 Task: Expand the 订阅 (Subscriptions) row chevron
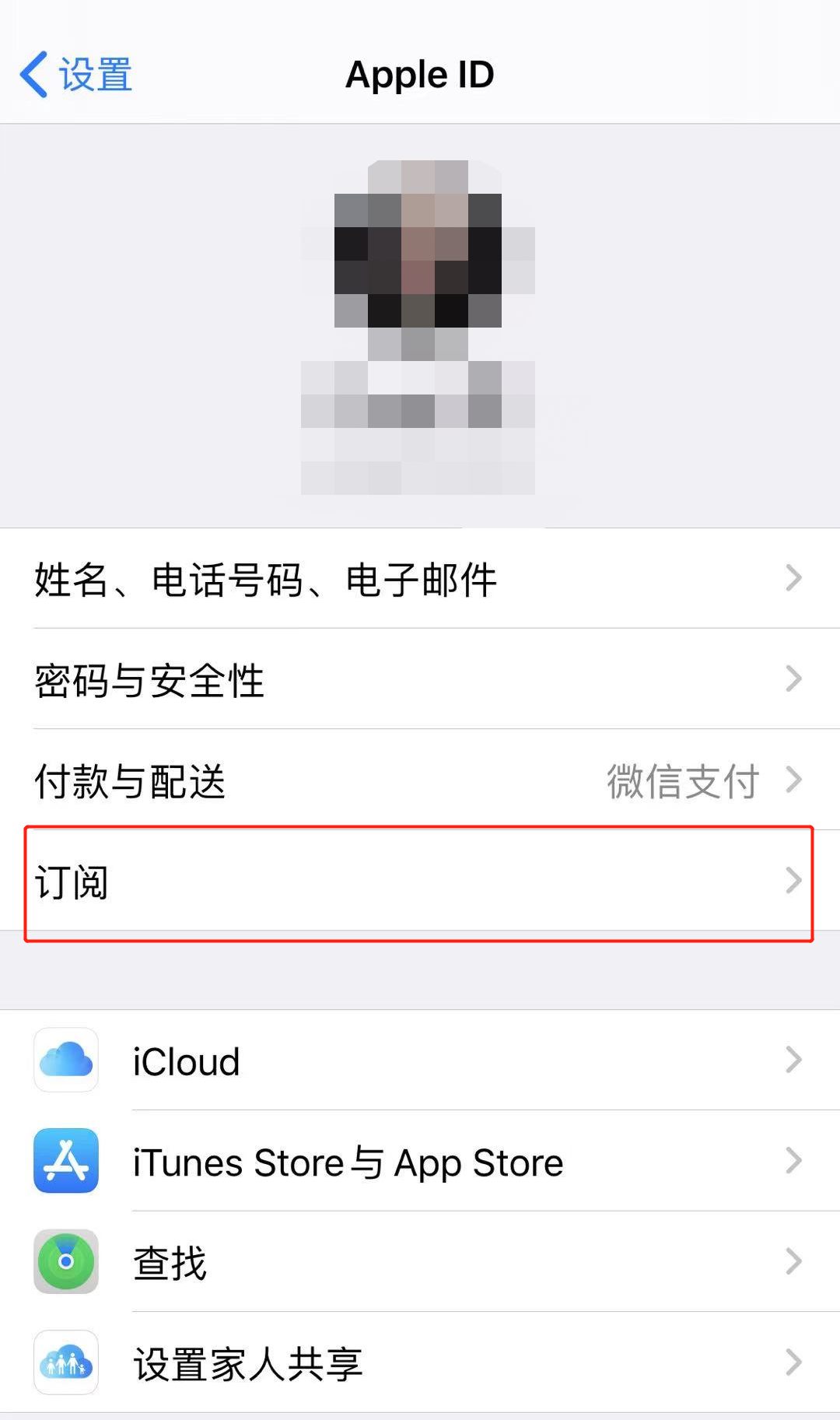[x=793, y=880]
